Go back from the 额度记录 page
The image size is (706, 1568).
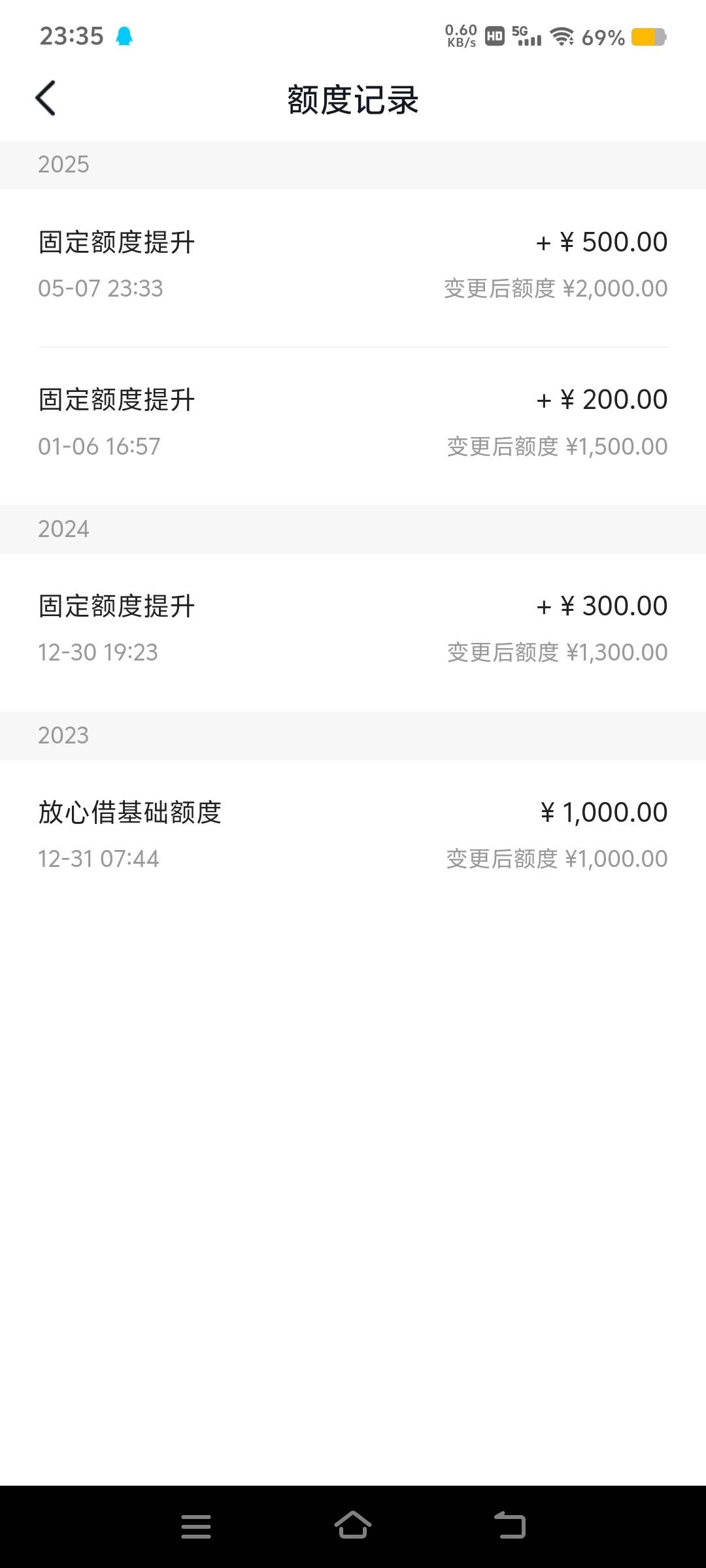[x=45, y=99]
